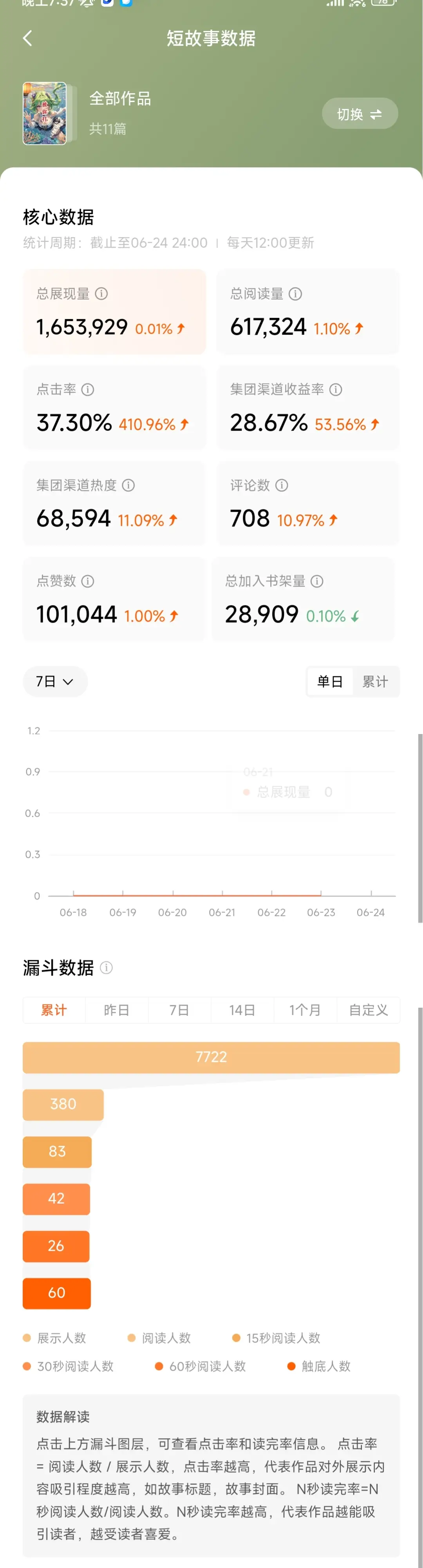Open info icon beside 漏斗数据
The height and width of the screenshot is (1568, 423).
107,967
